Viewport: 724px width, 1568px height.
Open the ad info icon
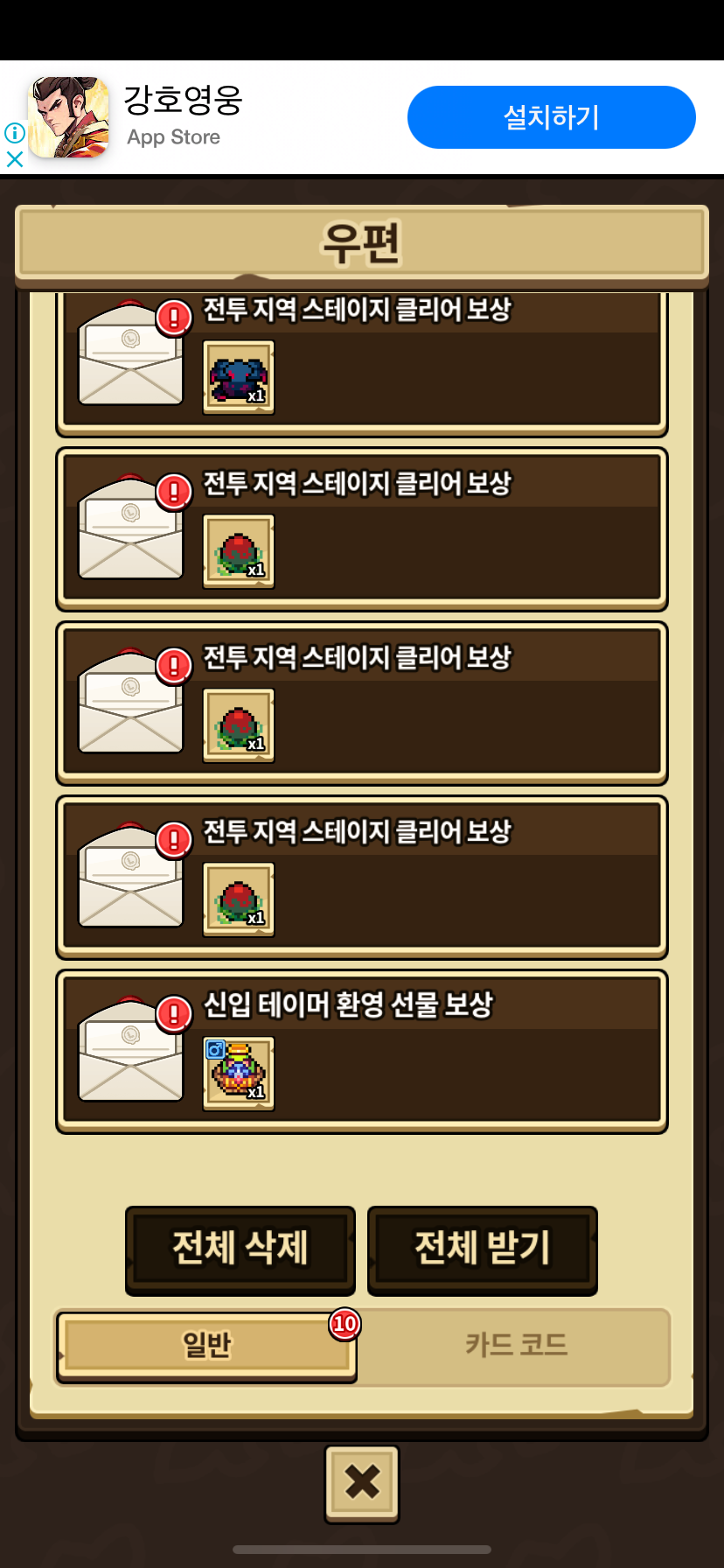click(x=15, y=133)
